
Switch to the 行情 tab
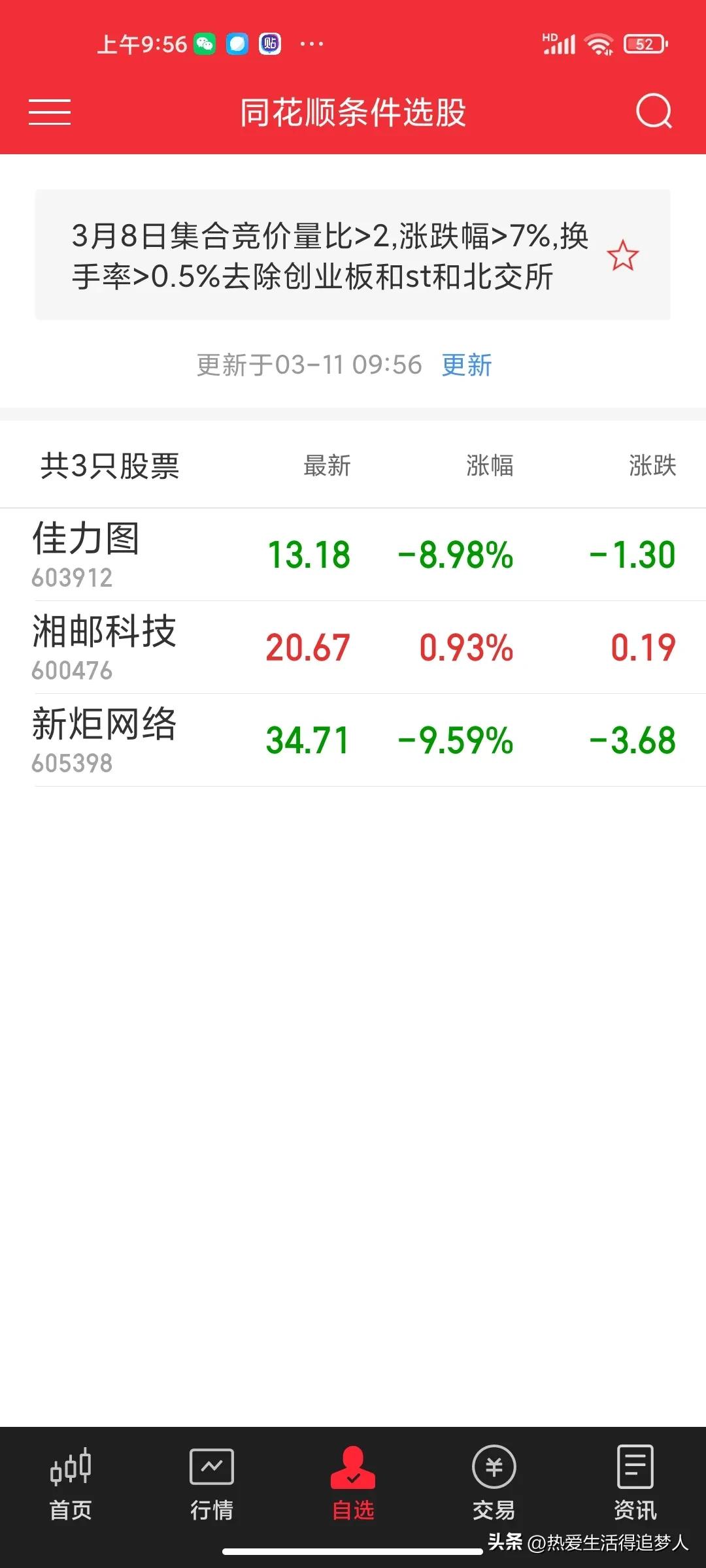point(212,1484)
